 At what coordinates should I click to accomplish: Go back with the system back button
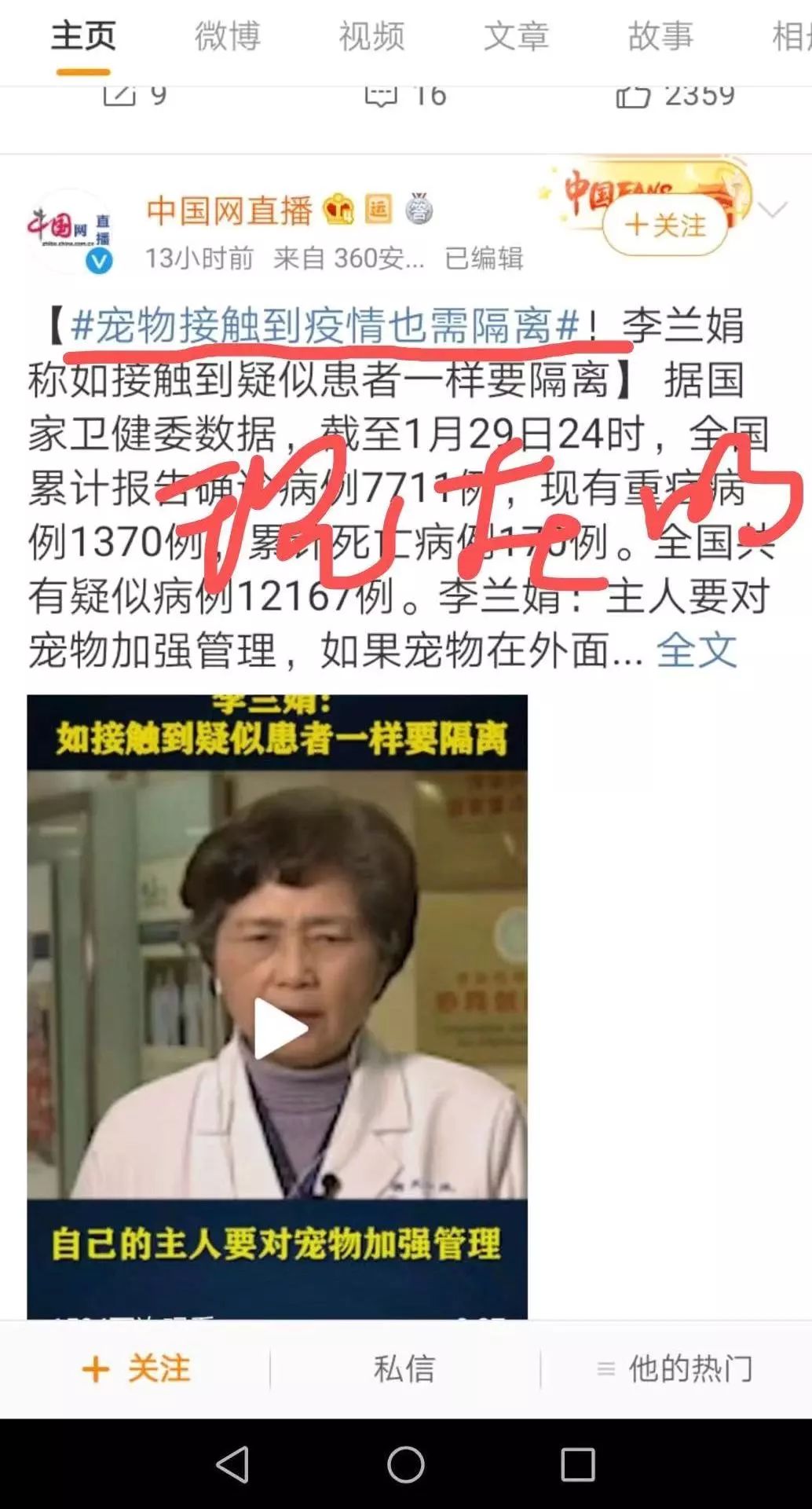232,1464
